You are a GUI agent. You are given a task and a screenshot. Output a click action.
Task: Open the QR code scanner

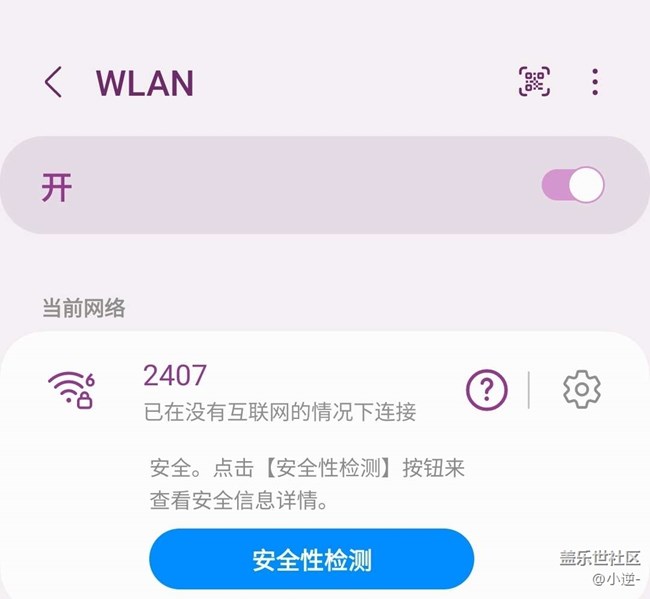[x=535, y=82]
